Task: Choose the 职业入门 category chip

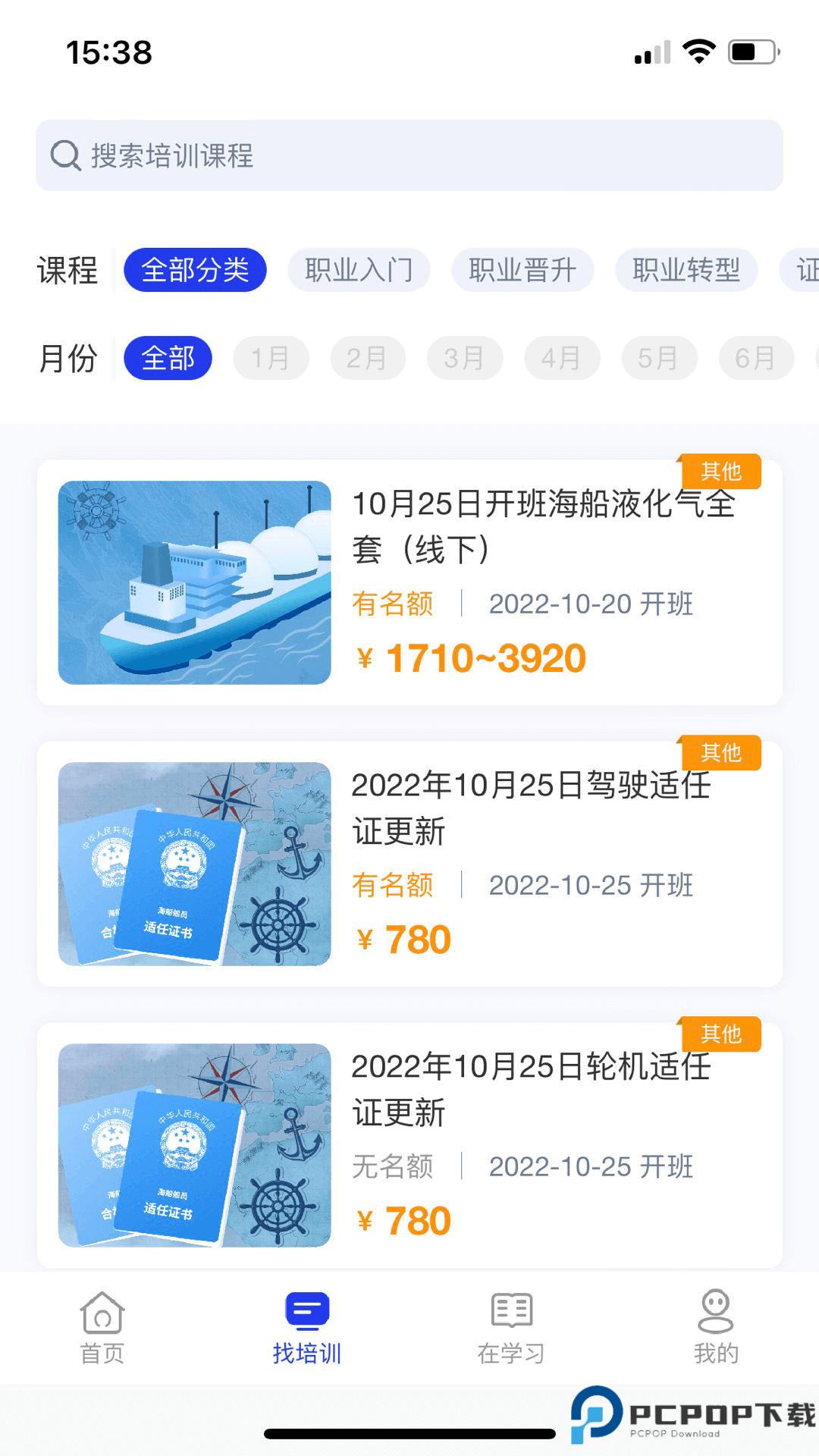Action: click(x=358, y=270)
